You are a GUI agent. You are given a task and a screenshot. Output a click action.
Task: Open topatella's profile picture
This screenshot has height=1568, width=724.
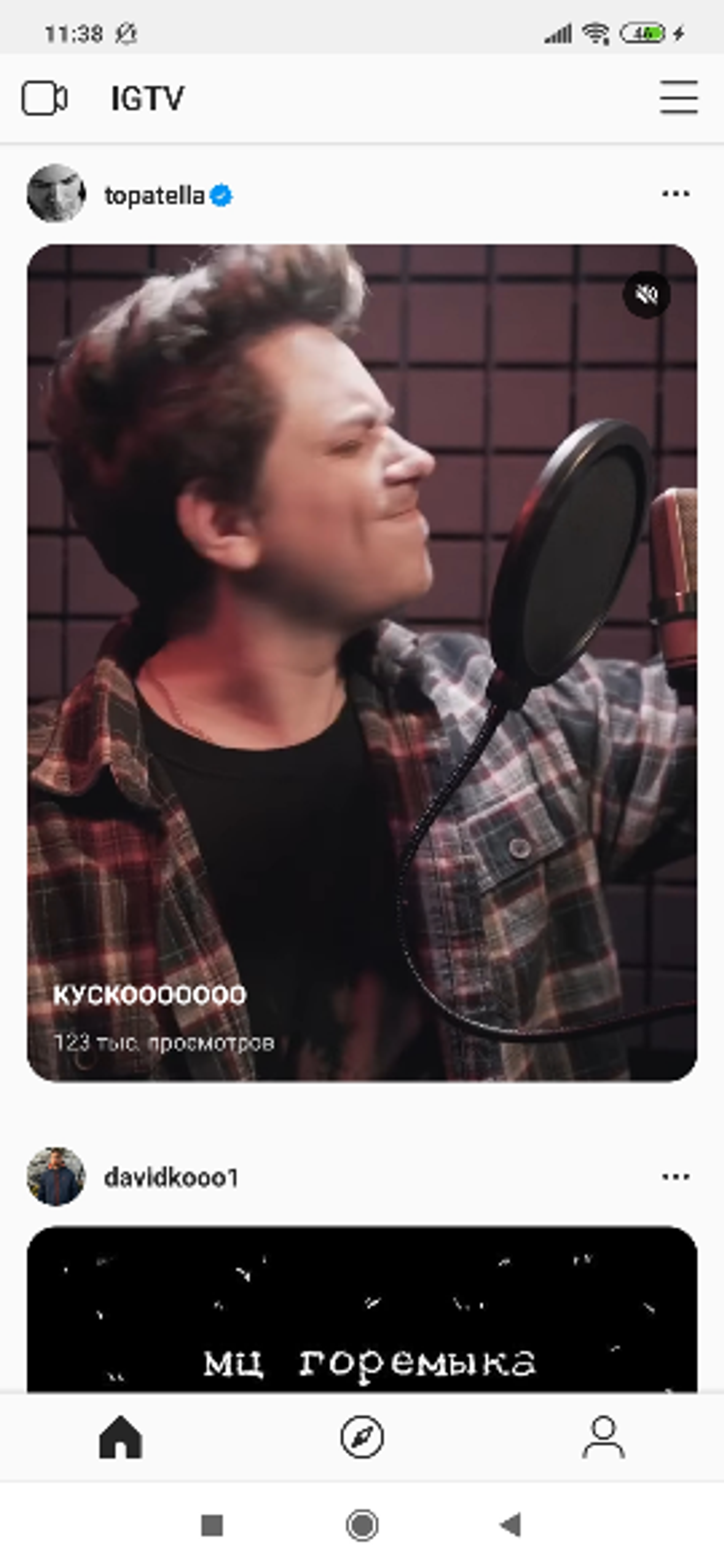[56, 194]
